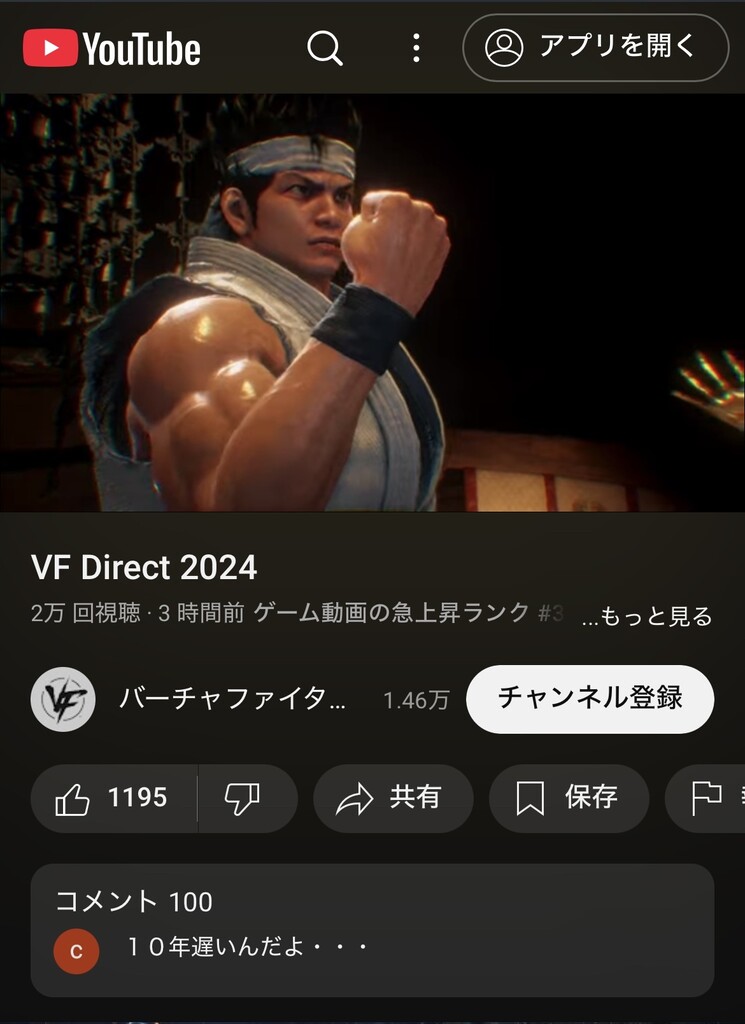745x1024 pixels.
Task: Subscribe with チャンネル登録 button
Action: [x=590, y=699]
